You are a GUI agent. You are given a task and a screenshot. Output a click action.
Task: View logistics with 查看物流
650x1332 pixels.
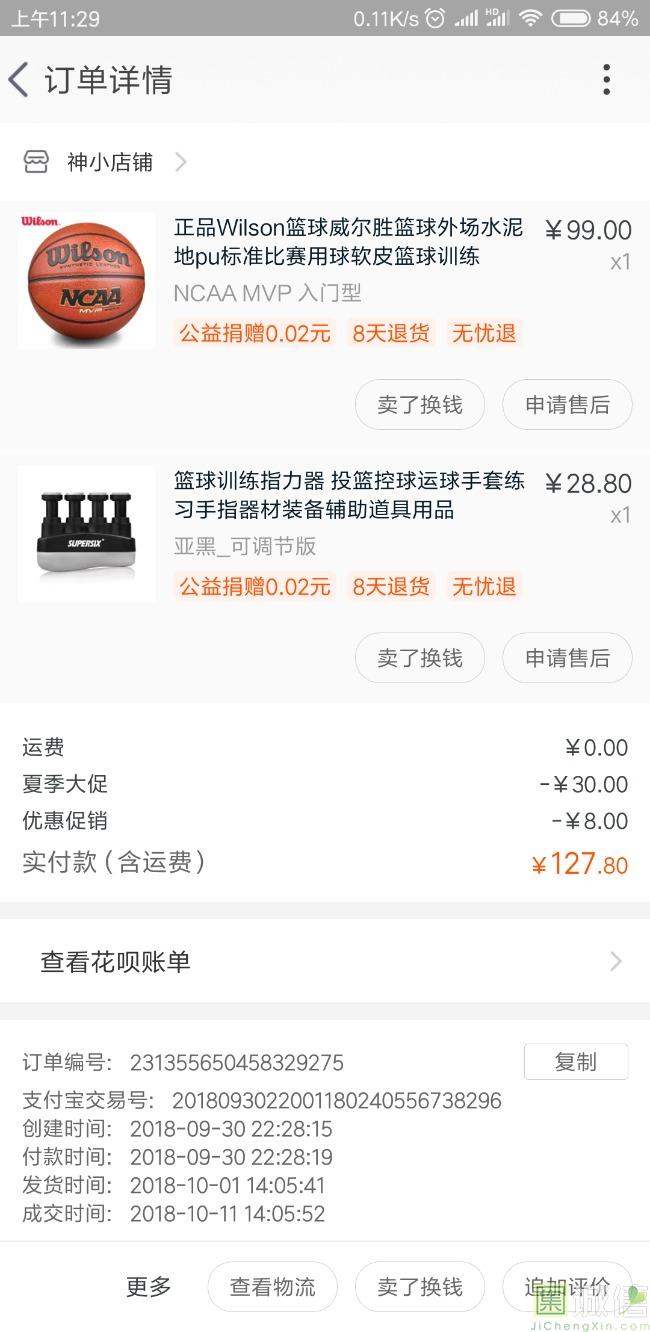272,1287
